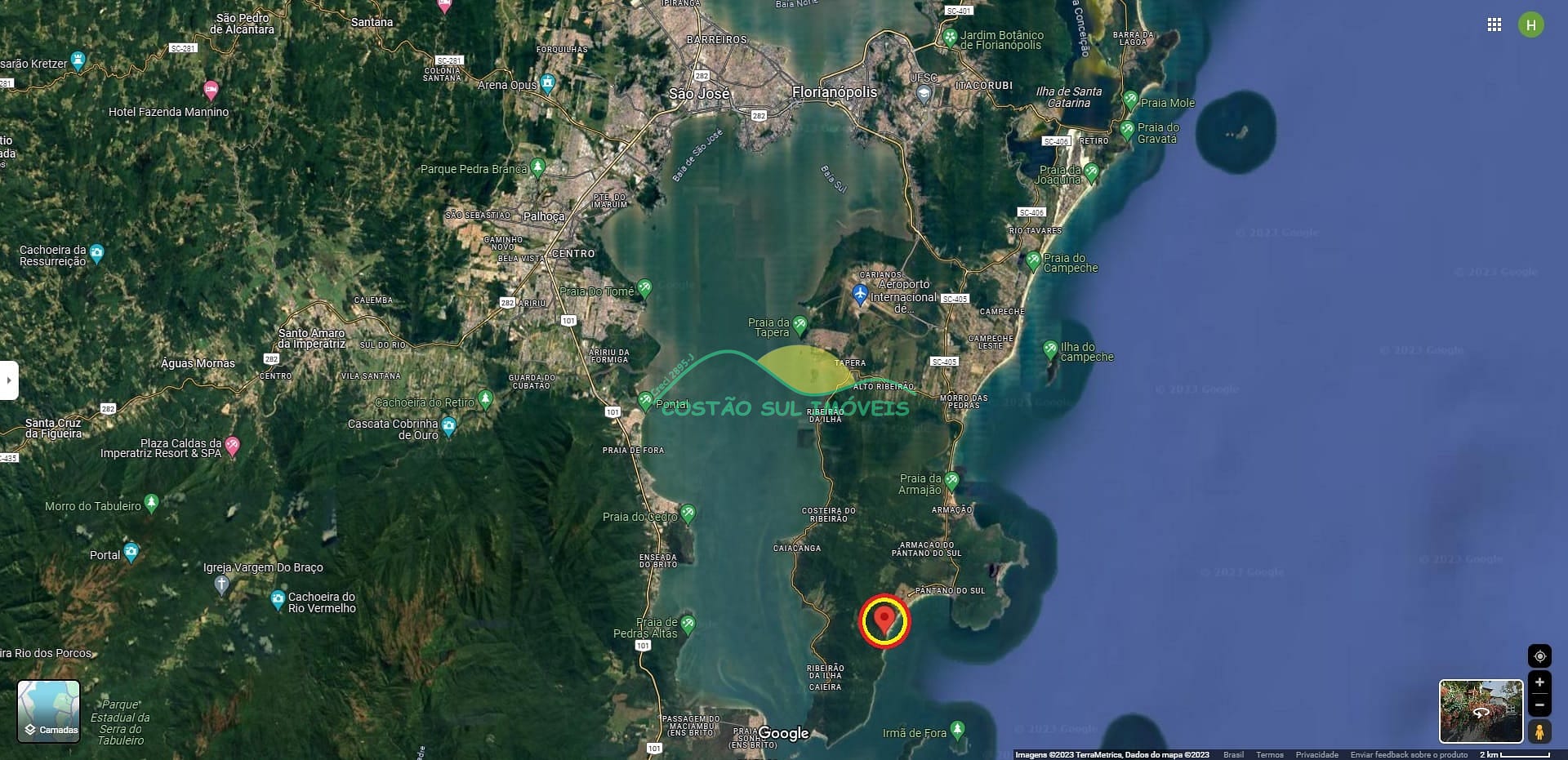
Task: Open the Termos link
Action: [1269, 755]
